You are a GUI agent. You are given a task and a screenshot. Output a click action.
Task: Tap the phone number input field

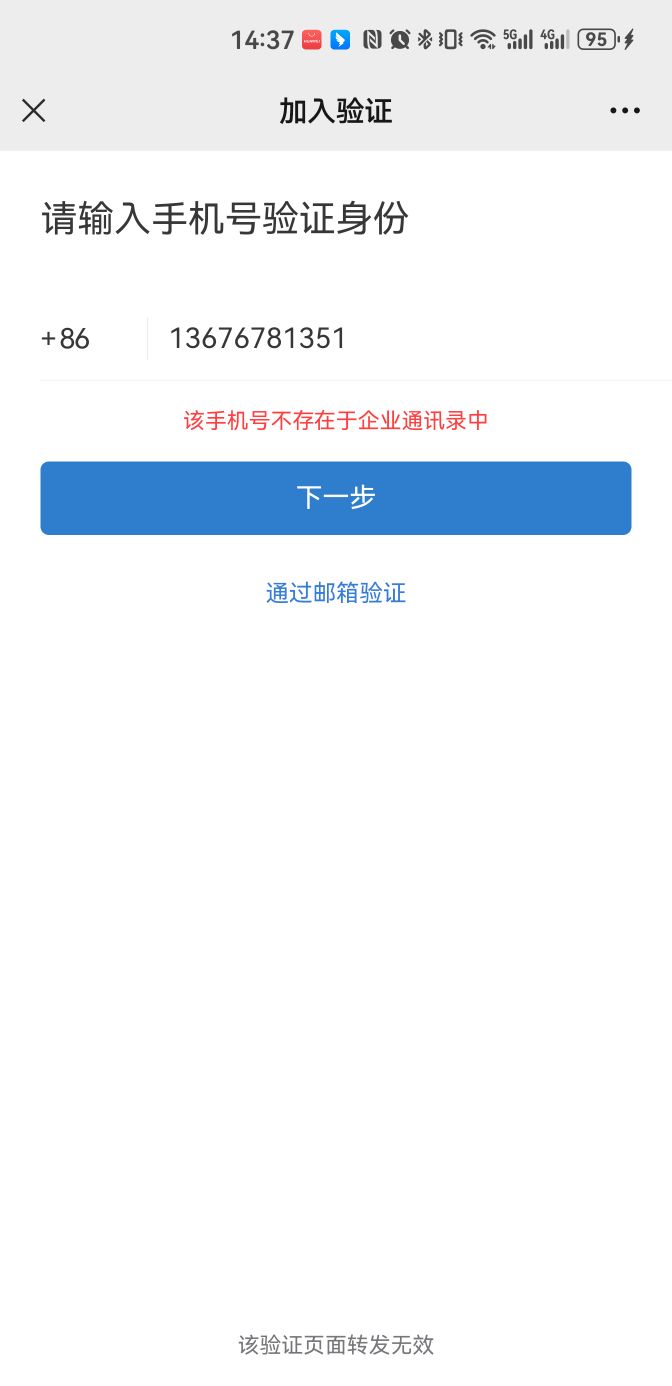[x=400, y=339]
